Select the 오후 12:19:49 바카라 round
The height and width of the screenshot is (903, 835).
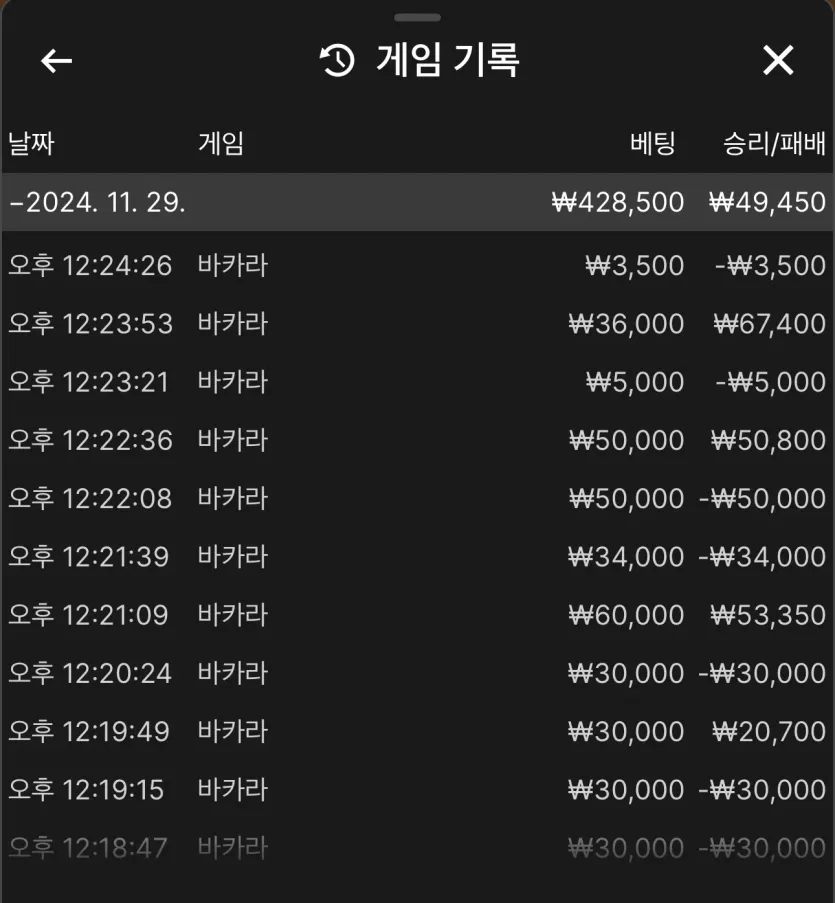417,731
